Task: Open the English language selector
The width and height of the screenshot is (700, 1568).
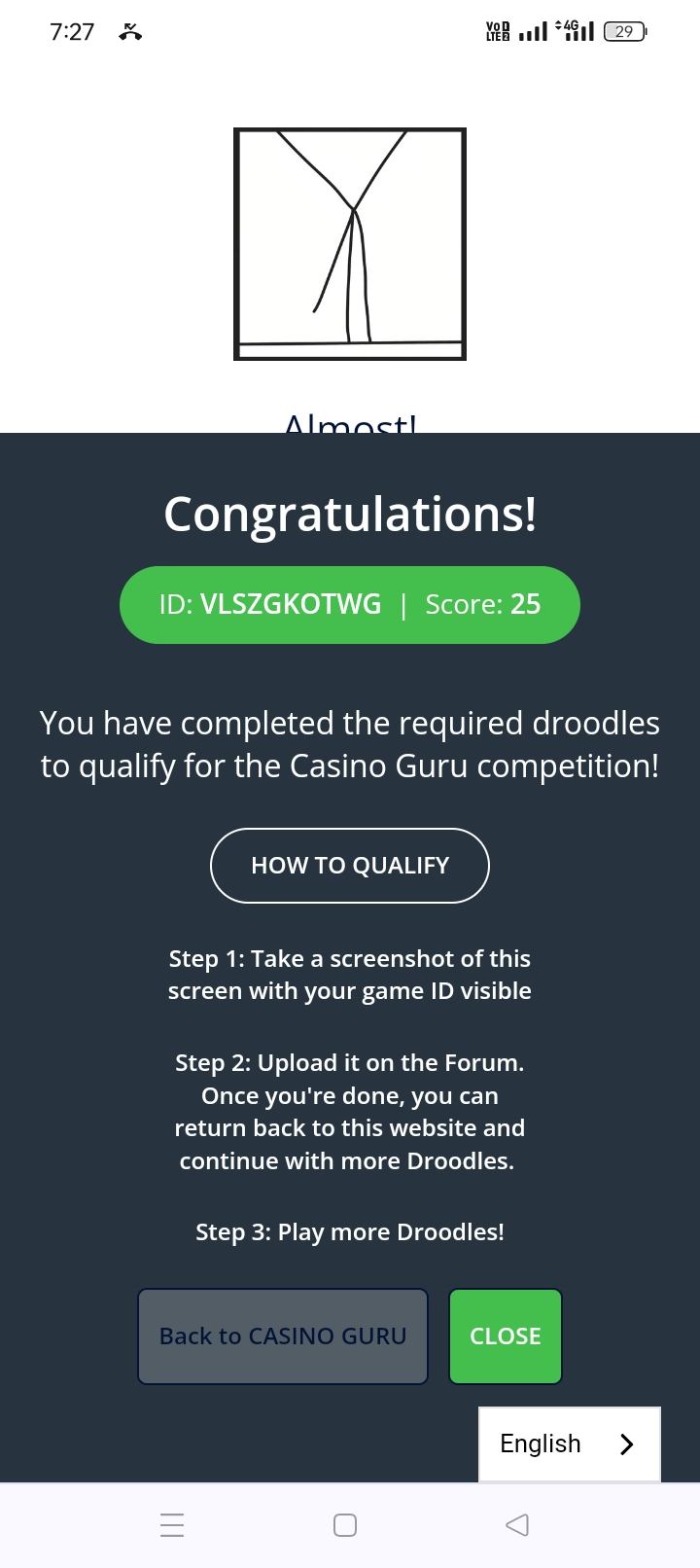Action: [x=569, y=1443]
